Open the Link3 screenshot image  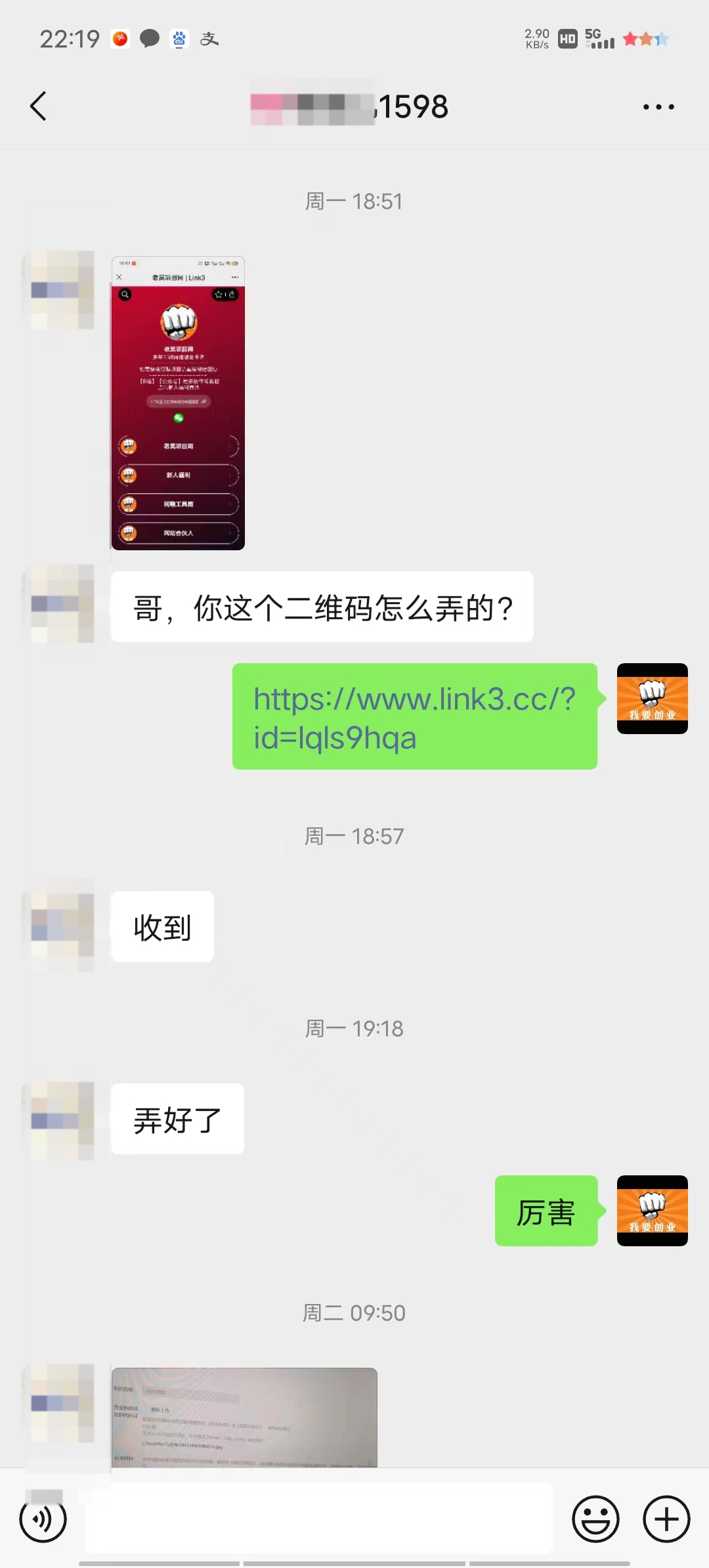[178, 403]
